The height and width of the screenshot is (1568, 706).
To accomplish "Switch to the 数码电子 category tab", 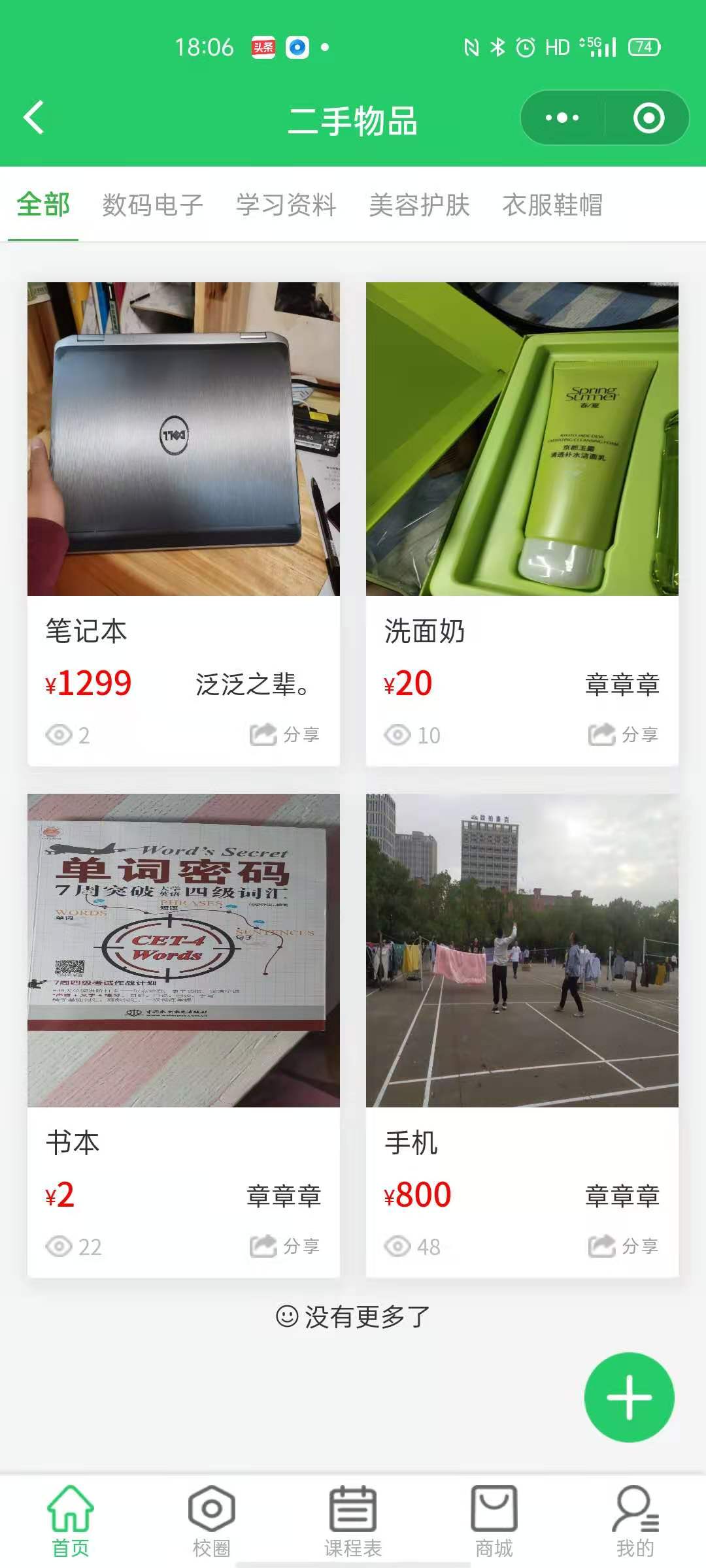I will [x=153, y=205].
